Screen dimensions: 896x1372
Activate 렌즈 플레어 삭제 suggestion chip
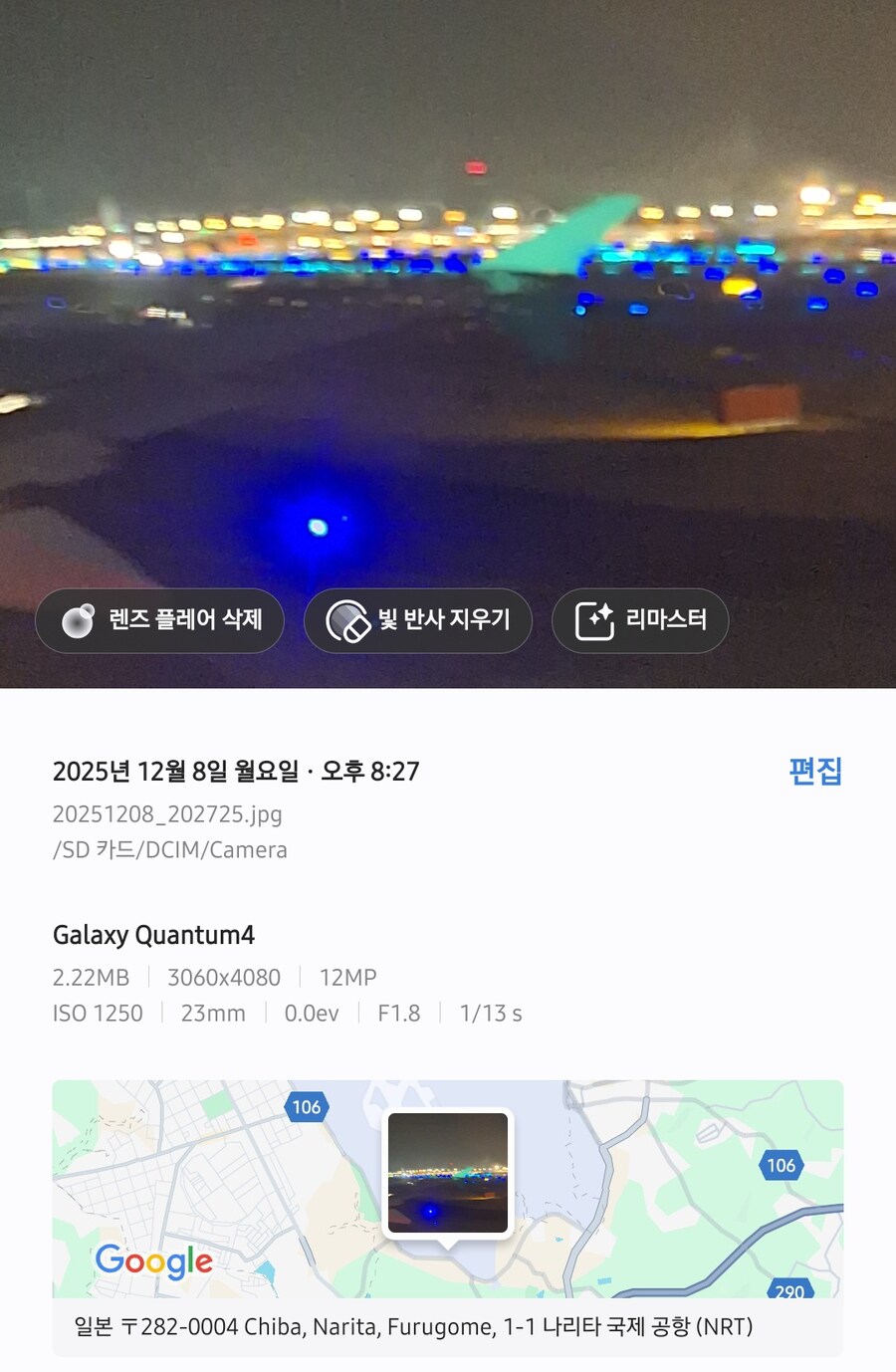[159, 620]
